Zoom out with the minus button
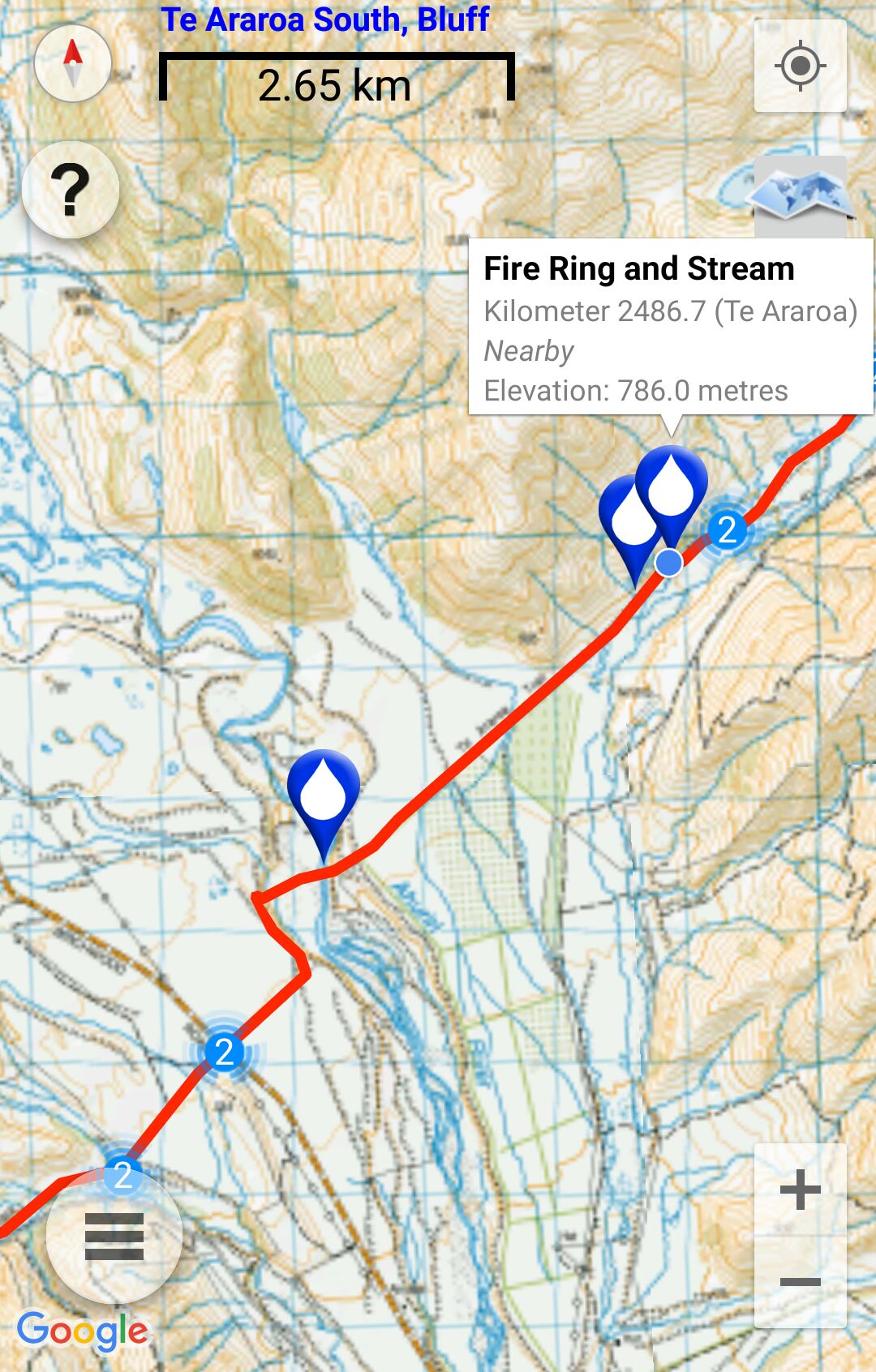The image size is (876, 1372). 800,1282
